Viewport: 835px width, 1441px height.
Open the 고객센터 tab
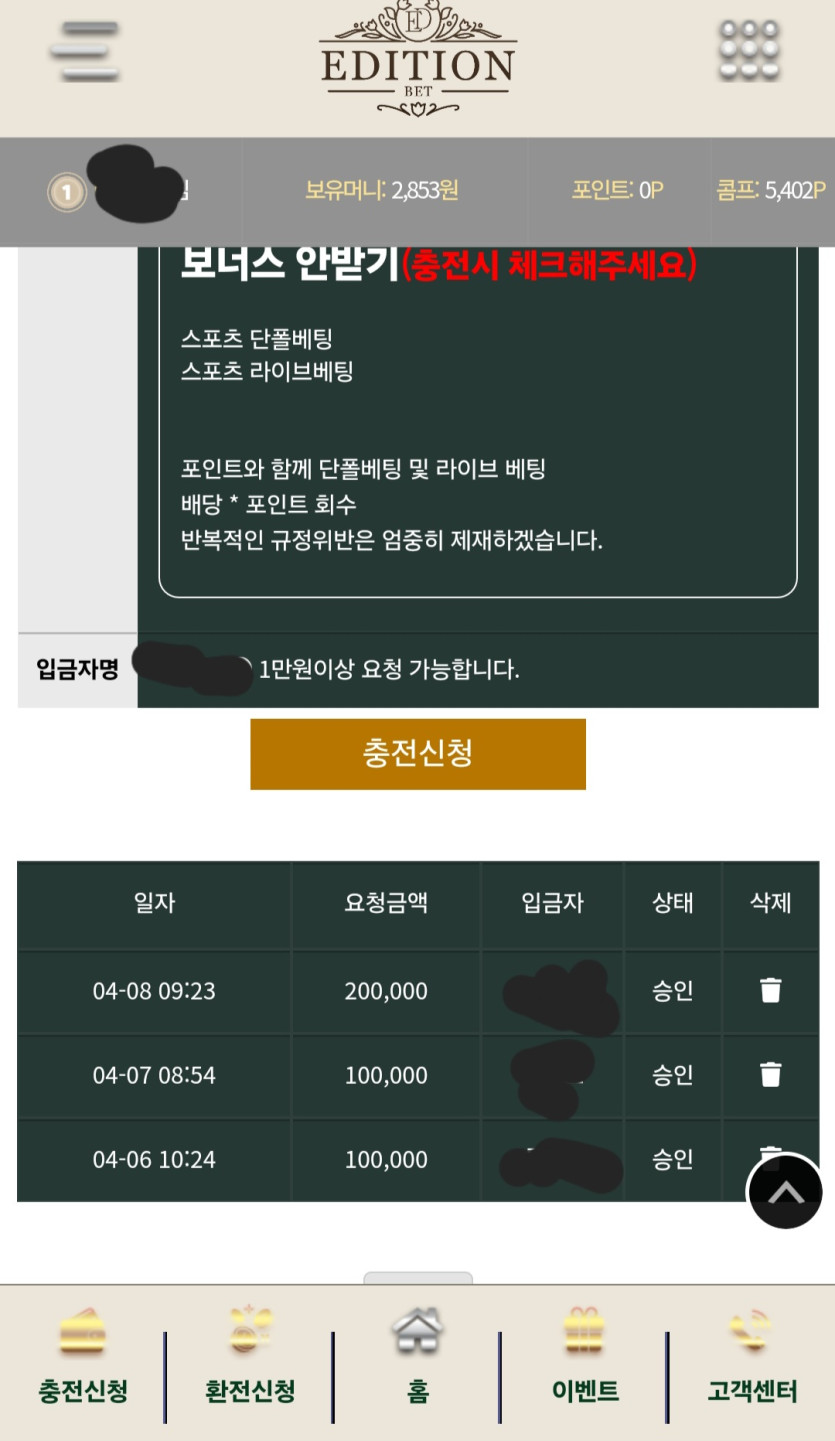(752, 1362)
